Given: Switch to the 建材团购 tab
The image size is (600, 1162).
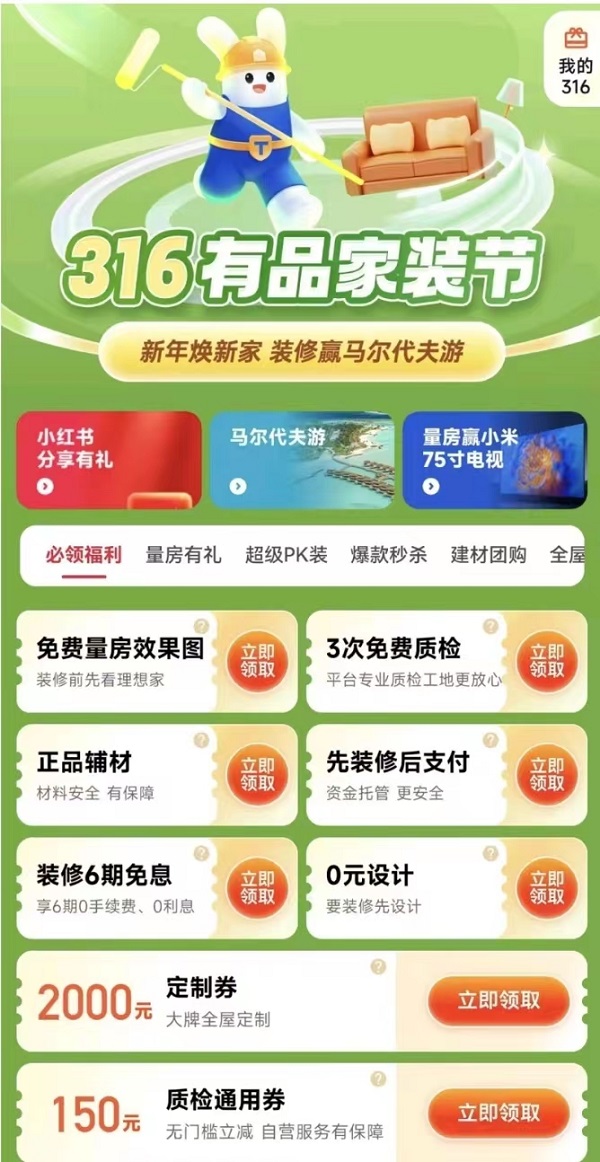Looking at the screenshot, I should click(488, 554).
